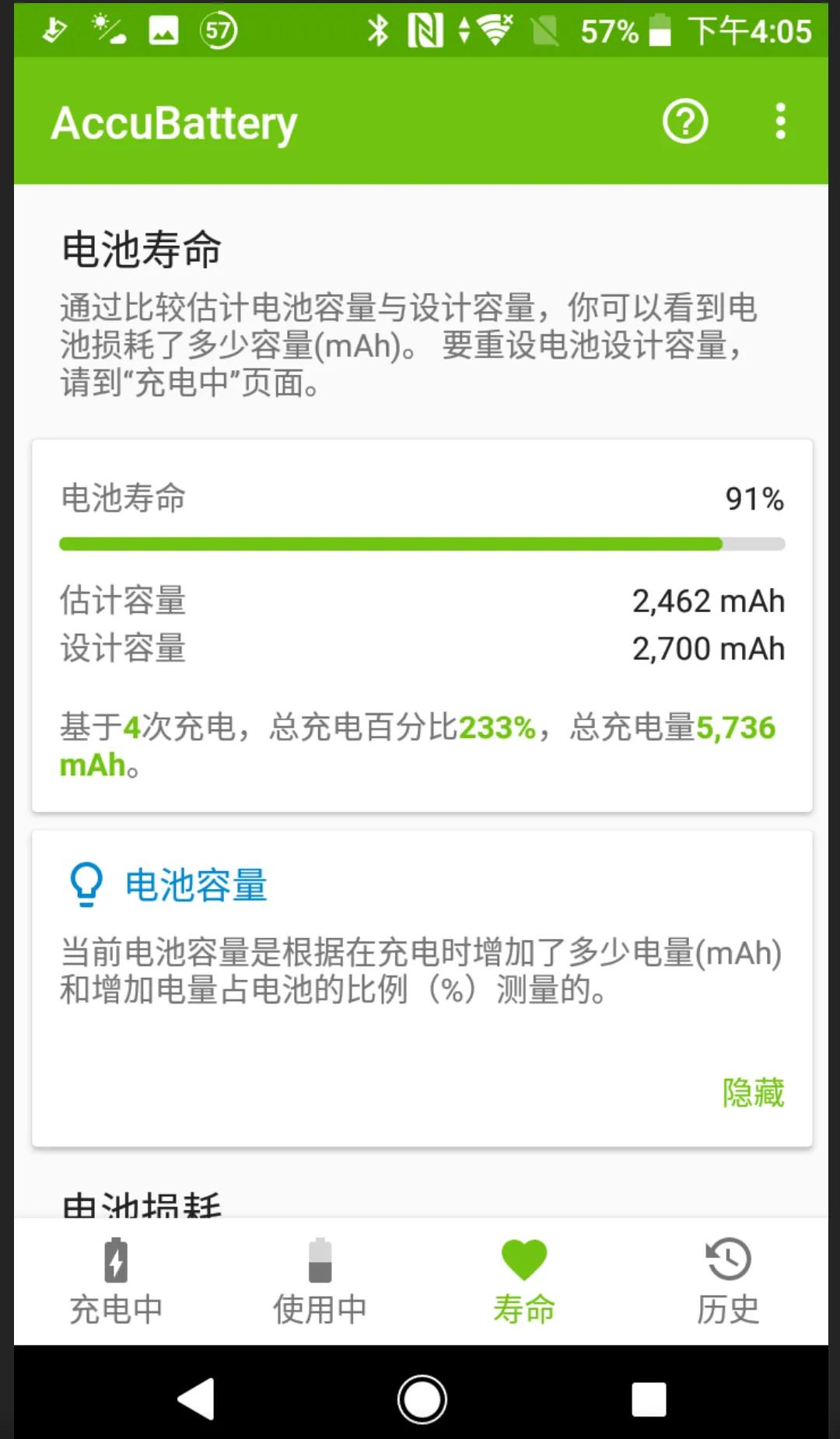This screenshot has height=1439, width=840.
Task: Tap the green battery health progress bar
Action: pos(420,543)
